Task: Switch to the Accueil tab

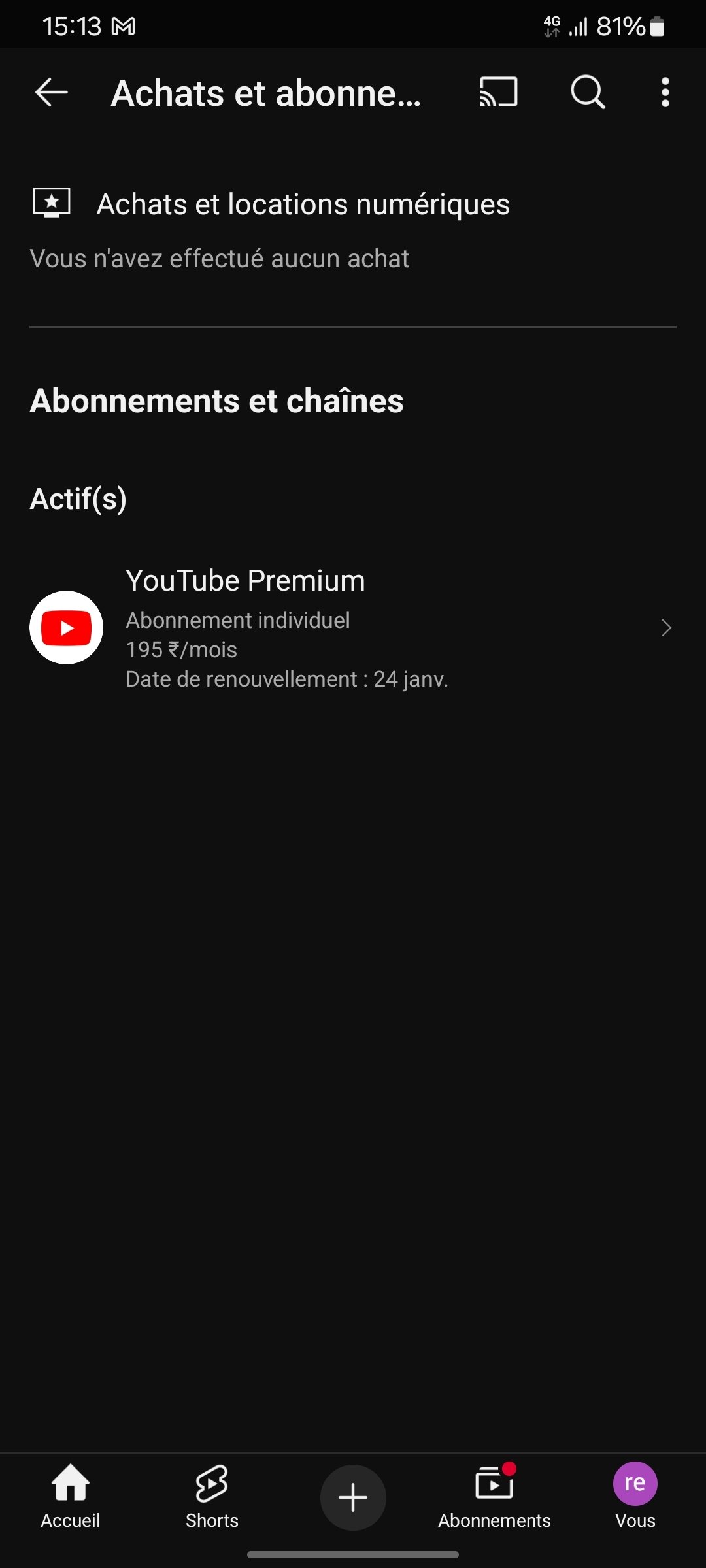Action: pos(71,1497)
